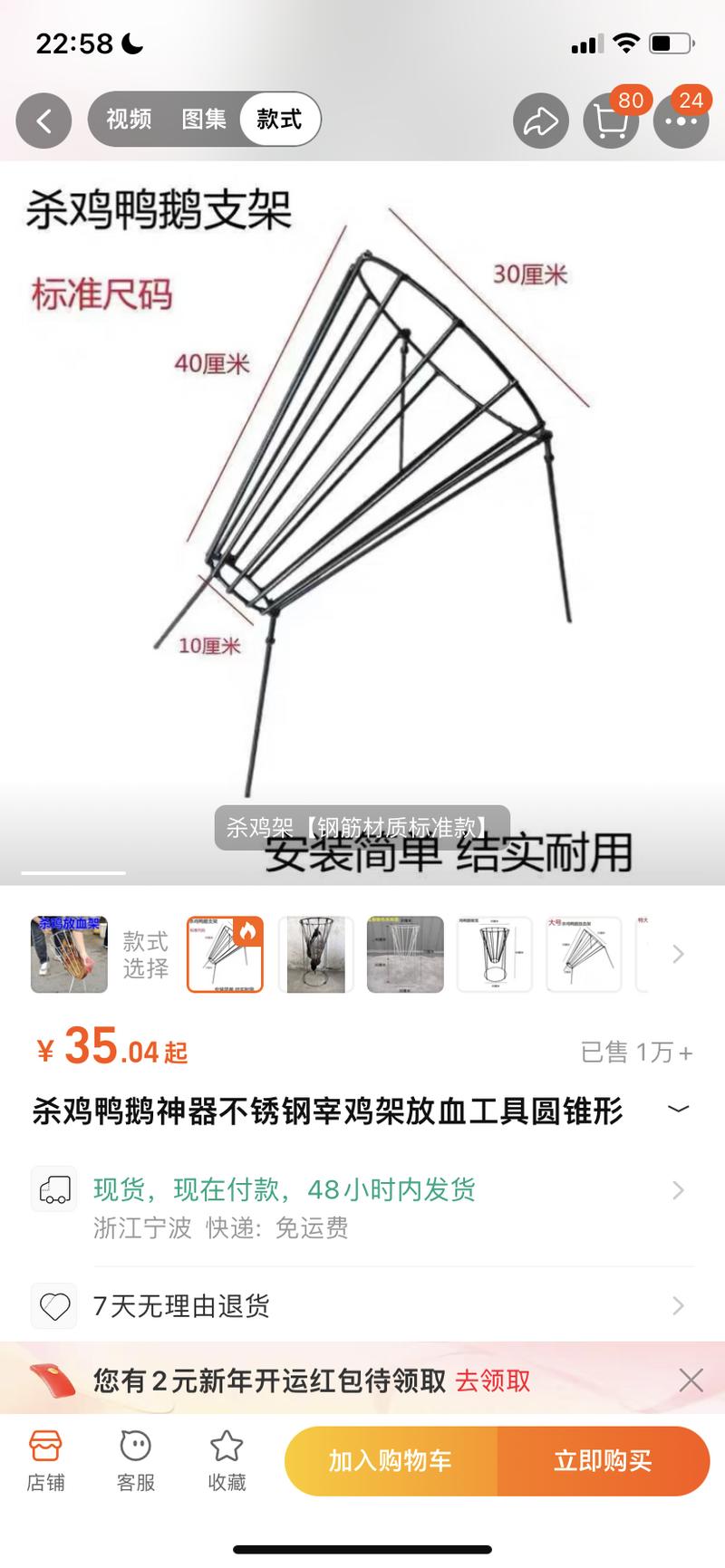725x1568 pixels.
Task: Add product to 收藏 favorites
Action: tap(227, 1461)
